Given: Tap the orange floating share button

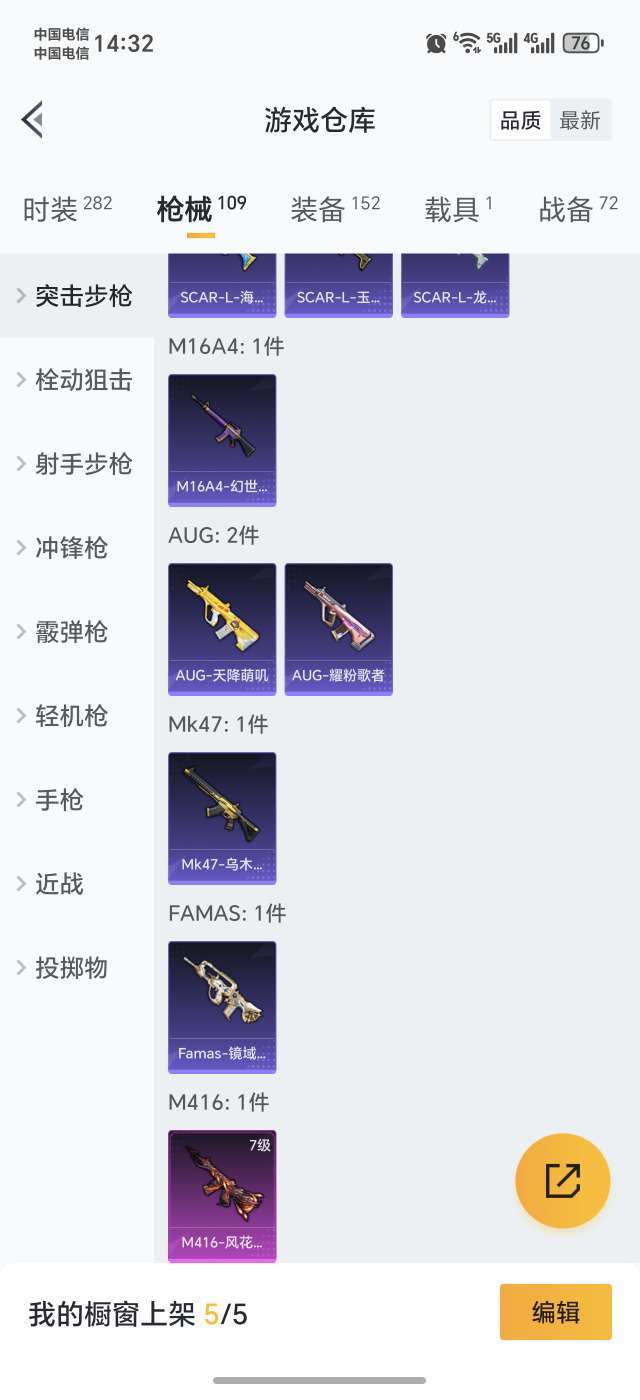Looking at the screenshot, I should coord(562,1181).
